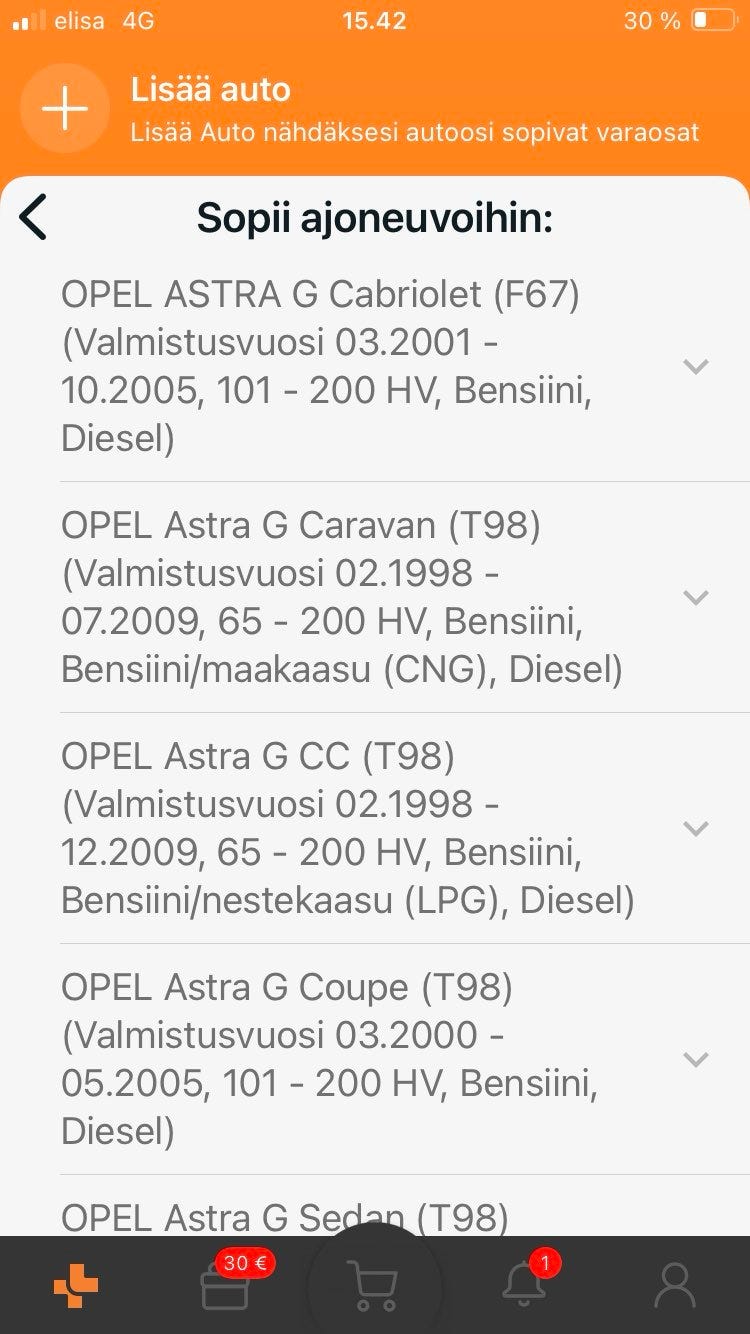The width and height of the screenshot is (750, 1334).
Task: Expand OPEL Astra G Caravan (T98) details
Action: point(695,597)
